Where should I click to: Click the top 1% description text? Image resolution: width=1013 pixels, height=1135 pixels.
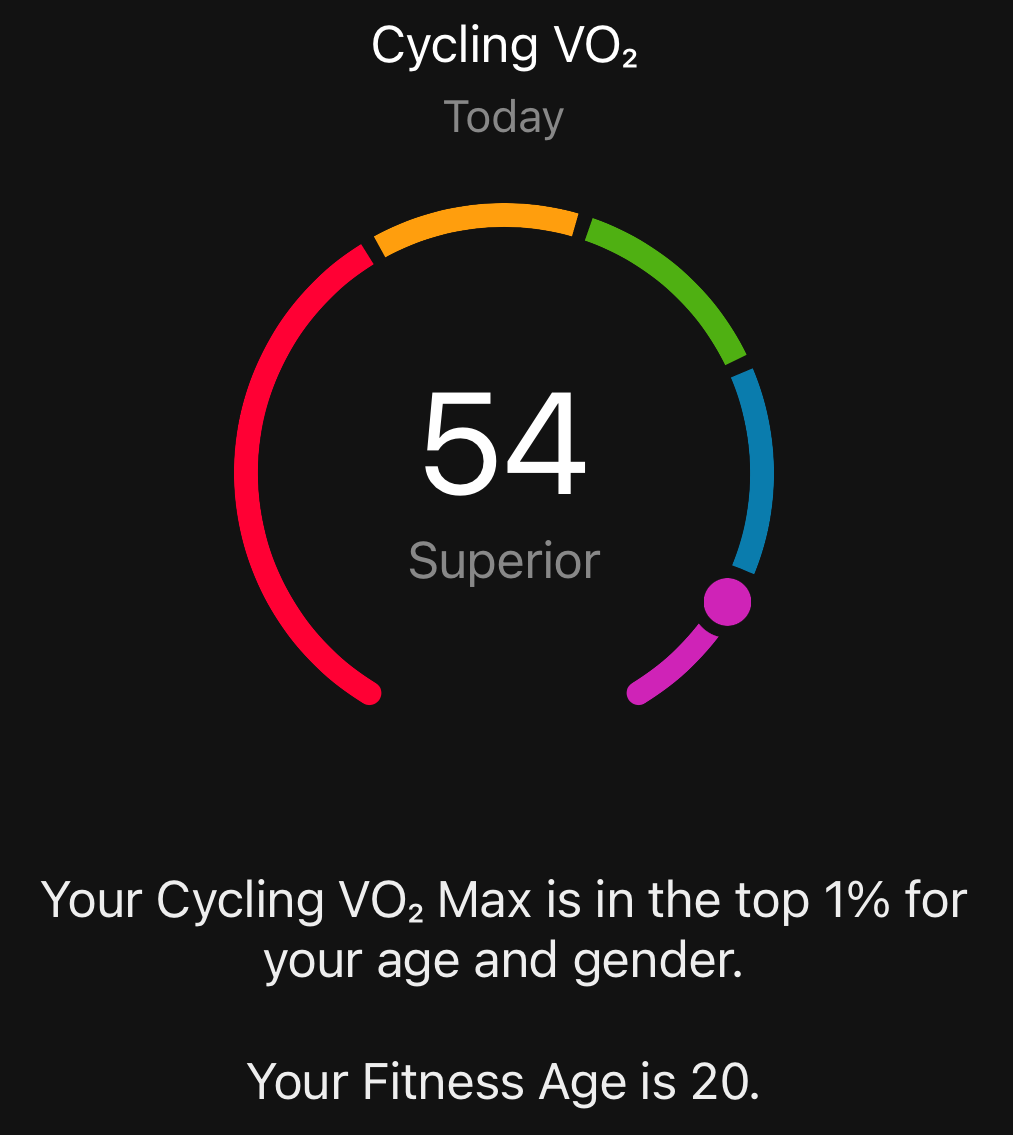pyautogui.click(x=505, y=900)
